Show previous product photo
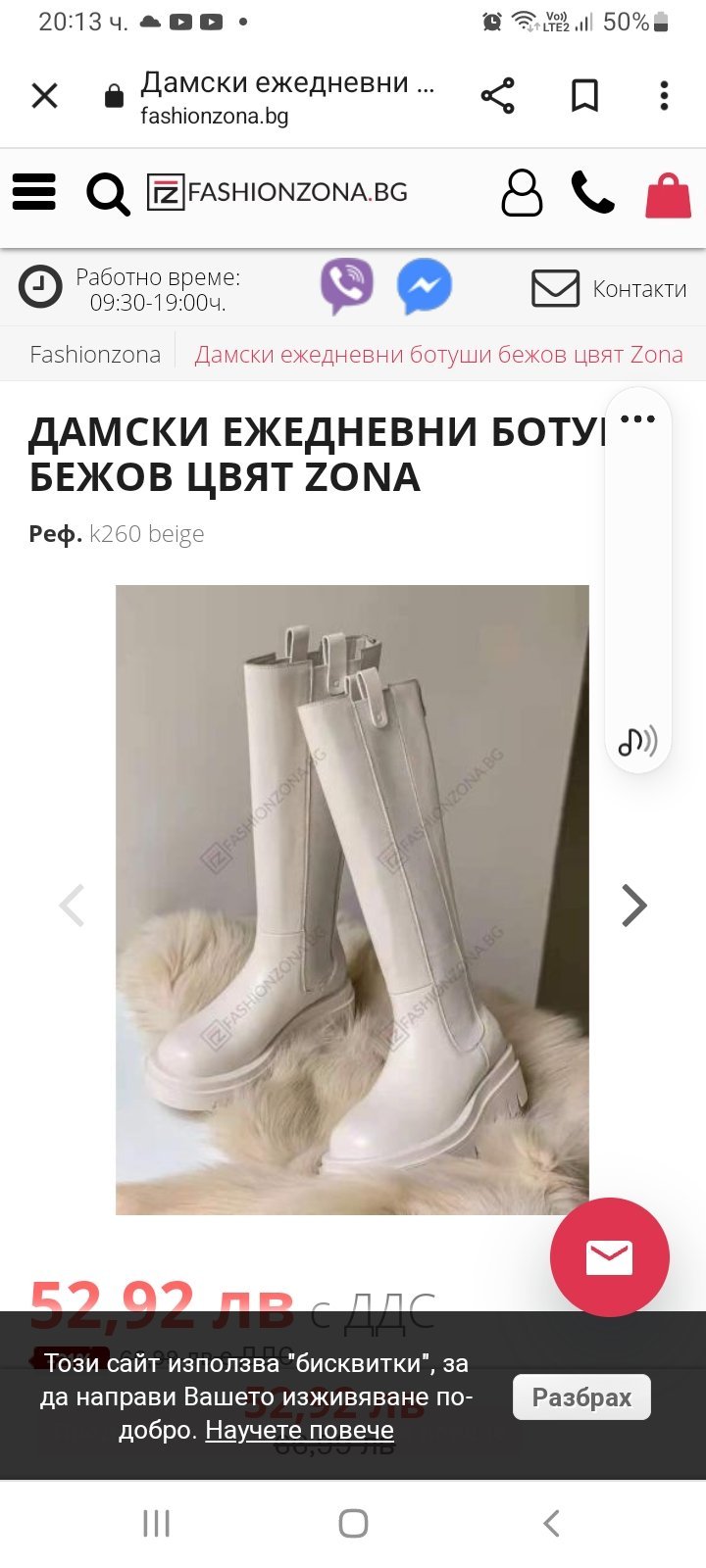Viewport: 706px width, 1568px height. tap(73, 906)
